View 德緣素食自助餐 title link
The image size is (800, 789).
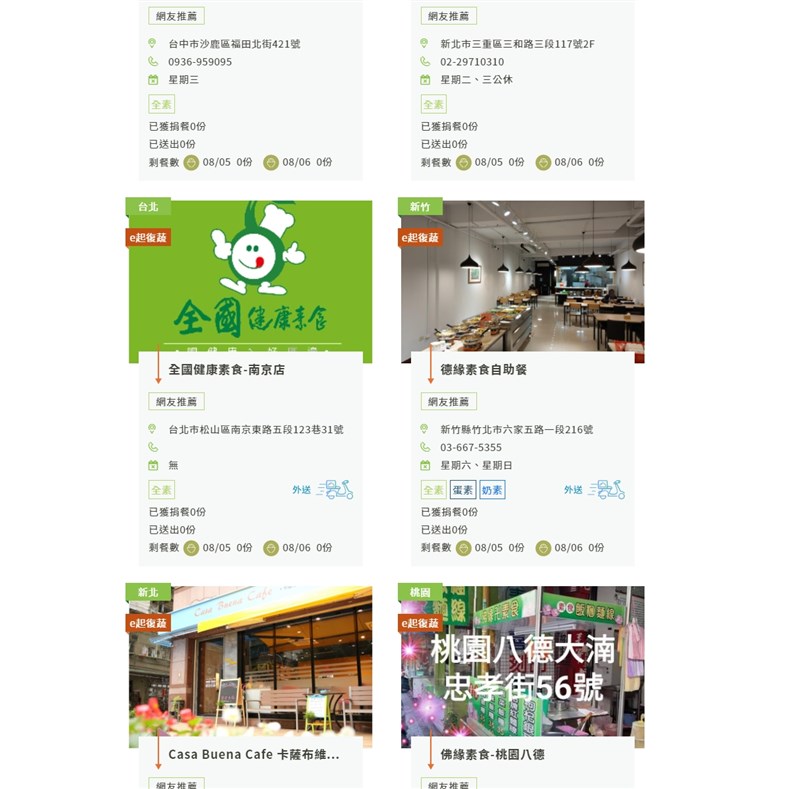483,369
